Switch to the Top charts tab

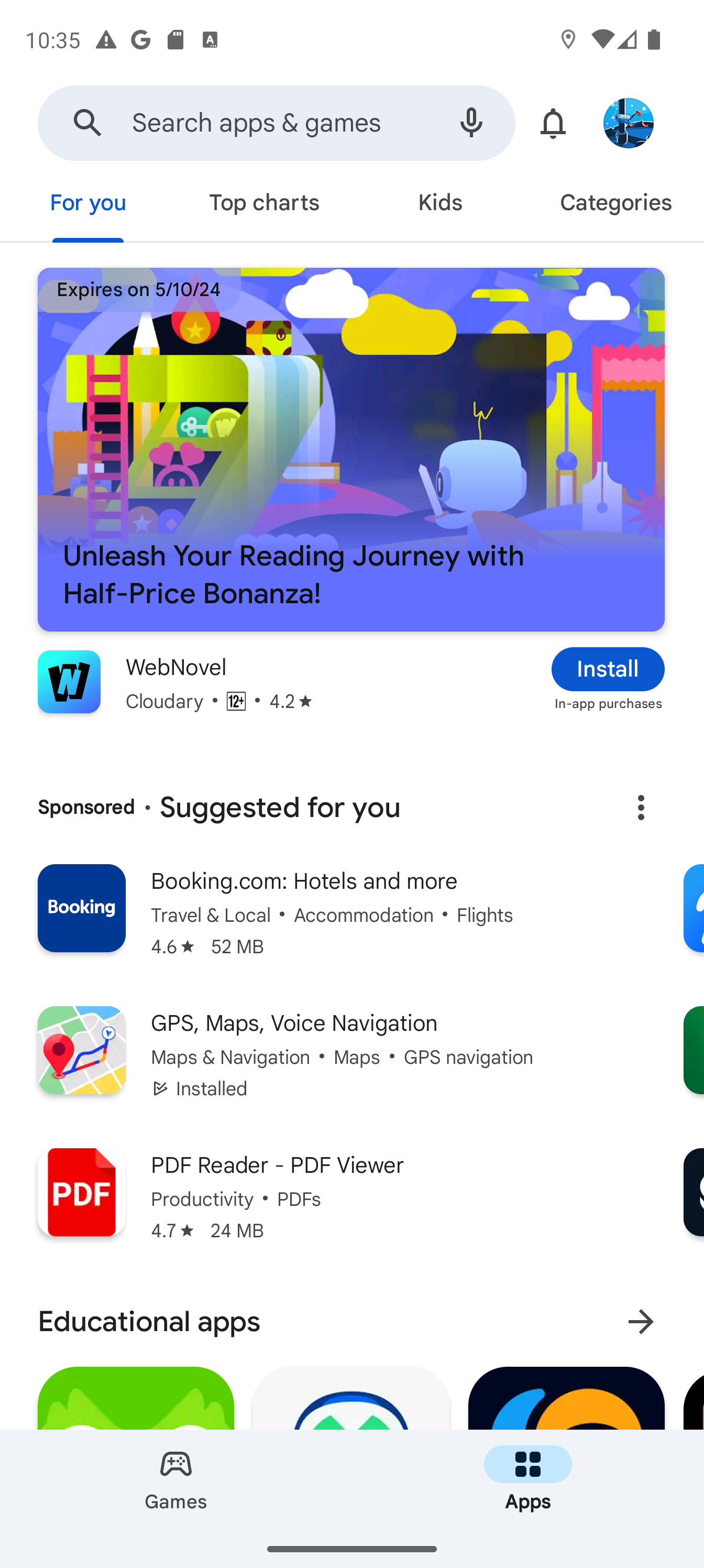pos(264,203)
